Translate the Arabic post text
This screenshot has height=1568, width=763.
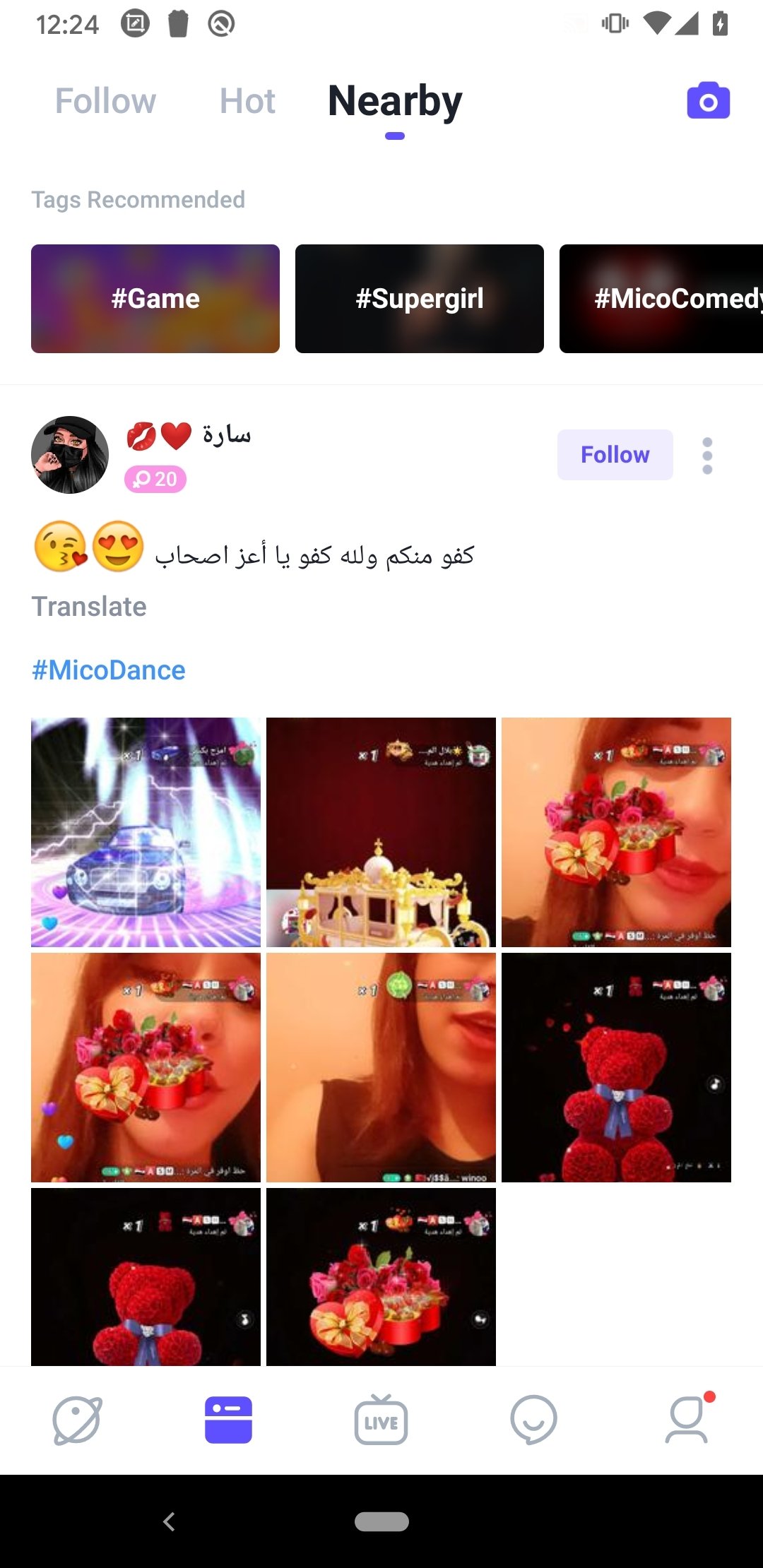(89, 607)
